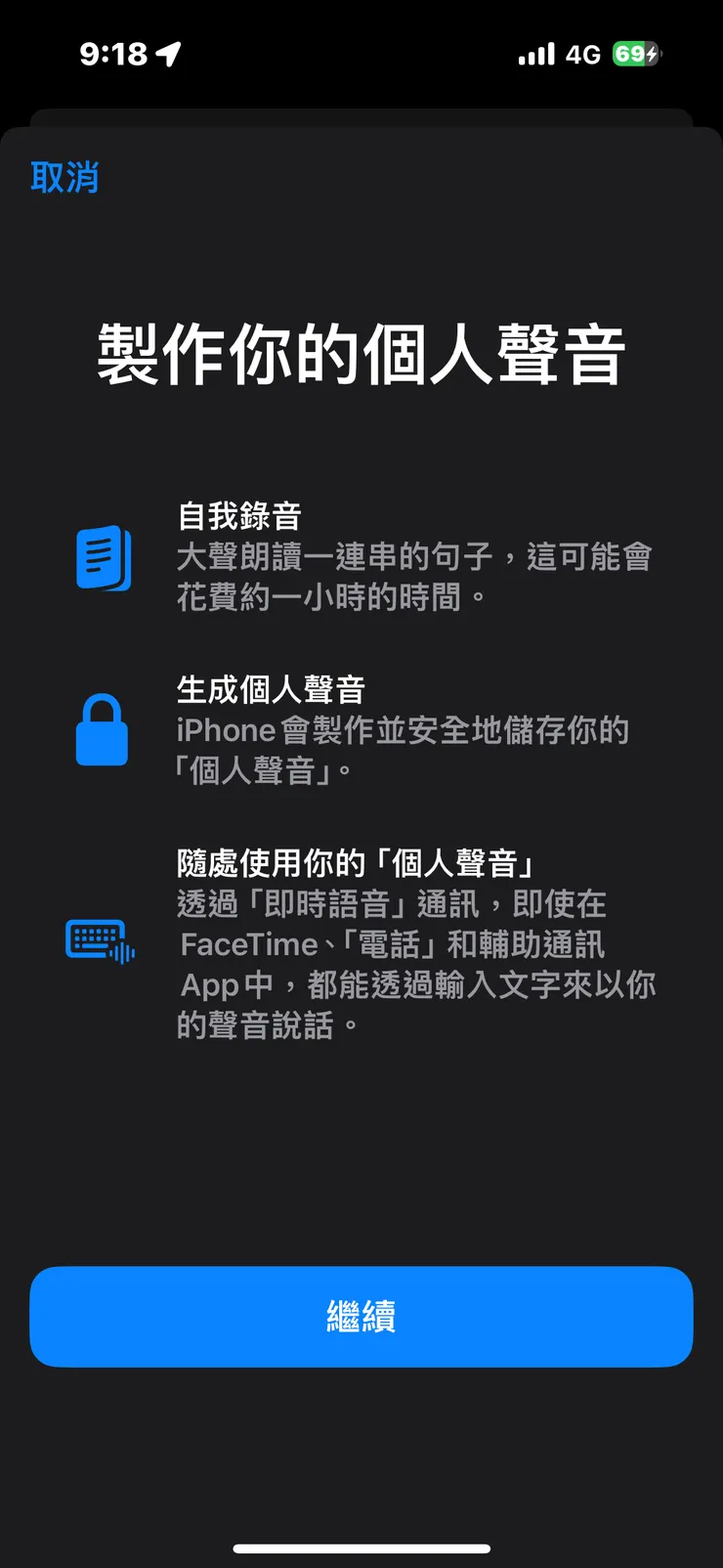Tap the cellular signal bars indicator

click(536, 54)
